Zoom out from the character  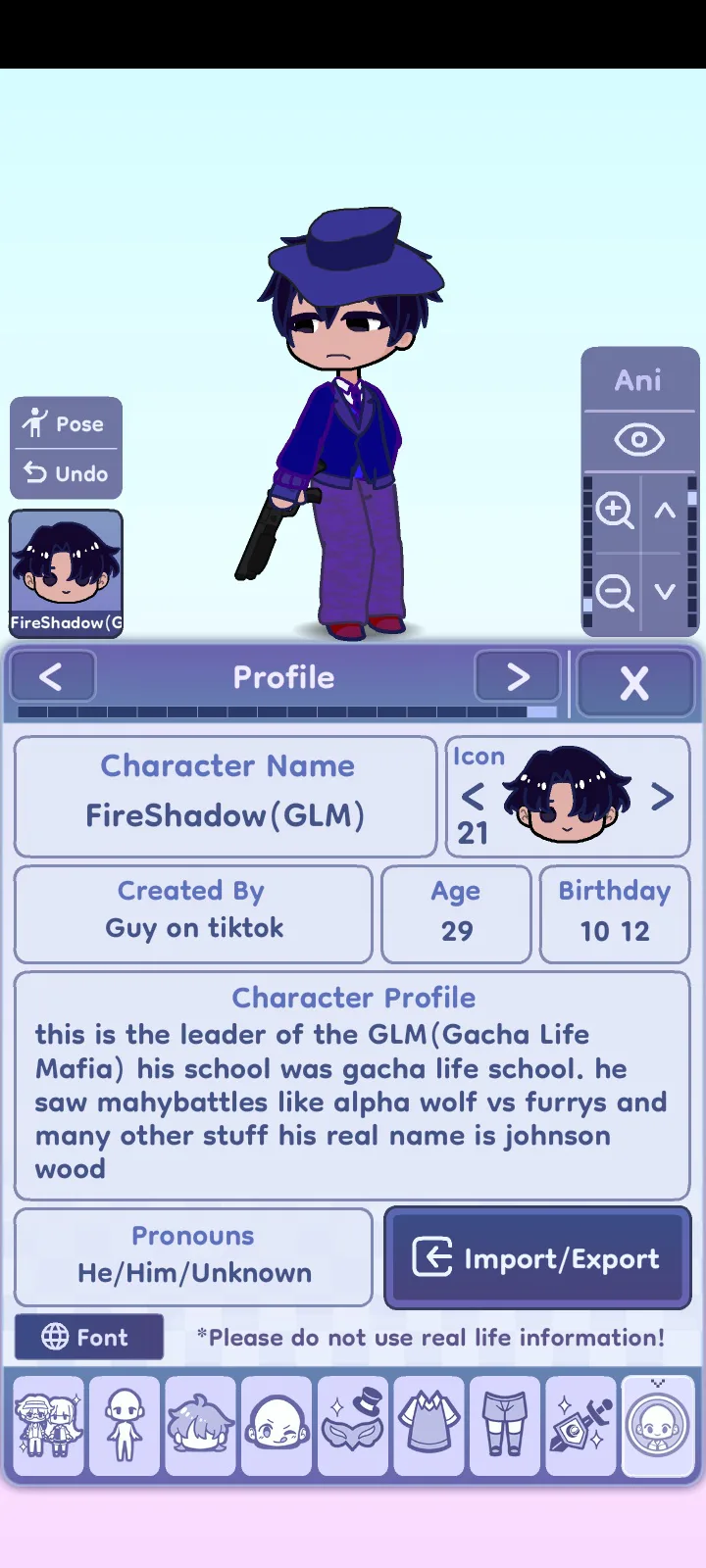(615, 592)
